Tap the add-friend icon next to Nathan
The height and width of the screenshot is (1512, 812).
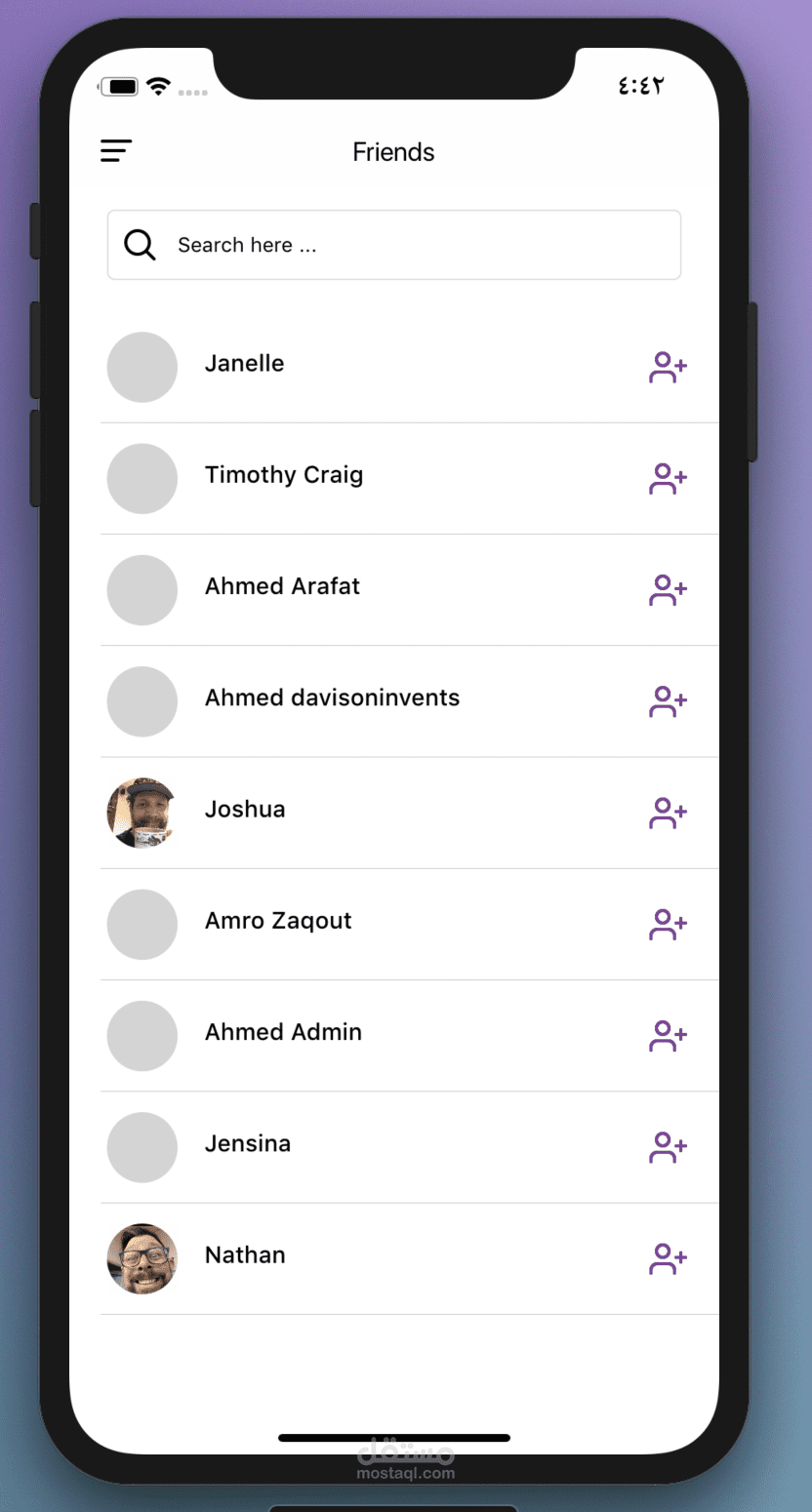pyautogui.click(x=668, y=1258)
